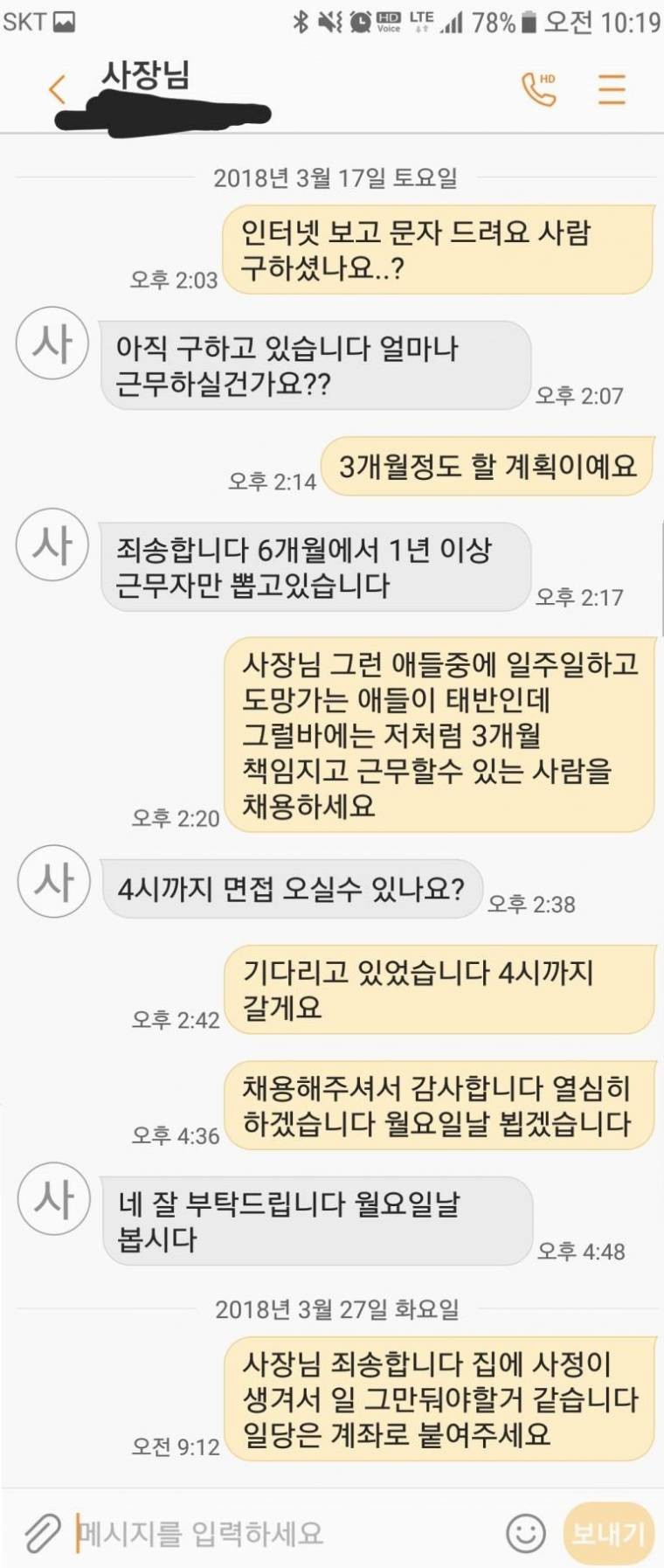Focus the 메시지를 입력하세요 text field
This screenshot has height=1568, width=664.
coord(280,1532)
